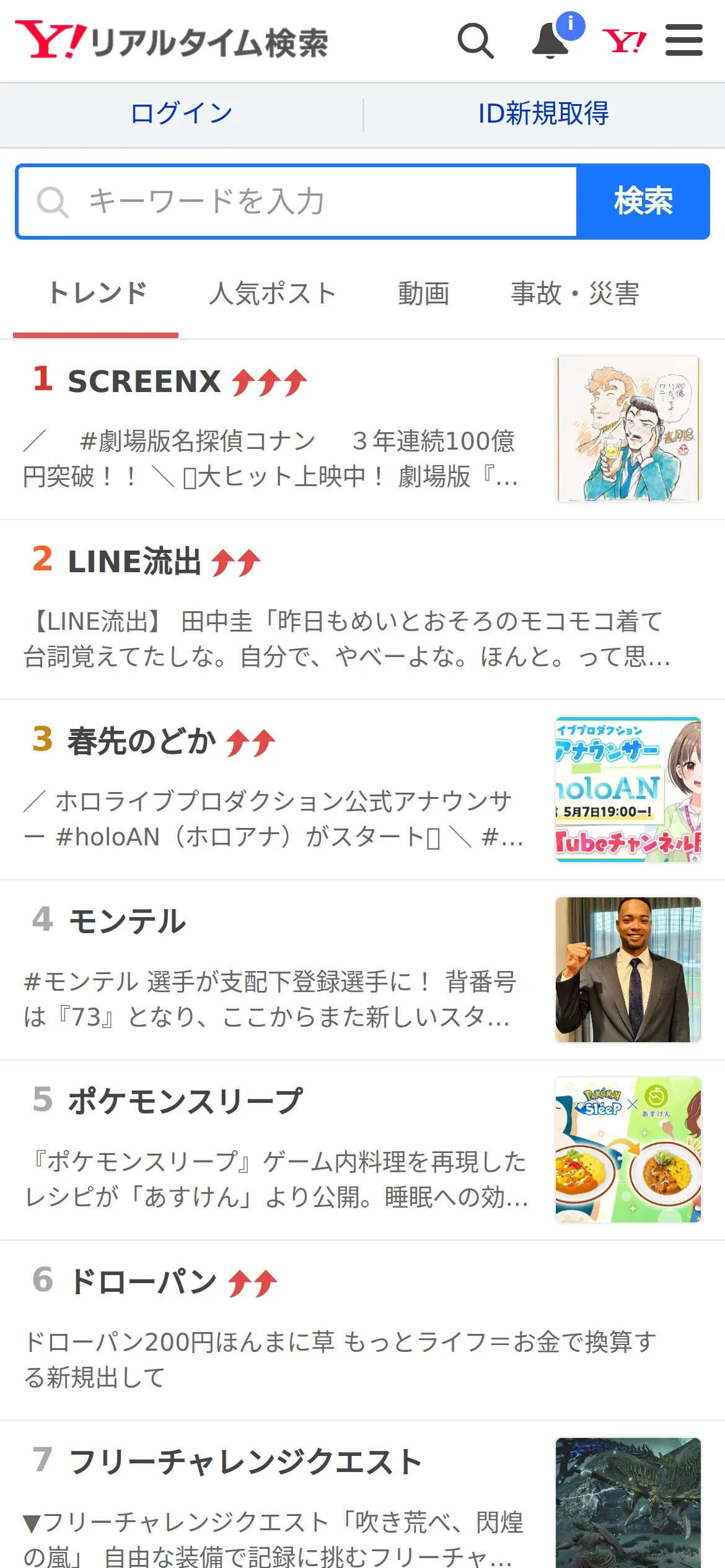Viewport: 725px width, 1568px height.
Task: Open trend 7 フリーチャレンジクエスト
Action: coord(245,1461)
